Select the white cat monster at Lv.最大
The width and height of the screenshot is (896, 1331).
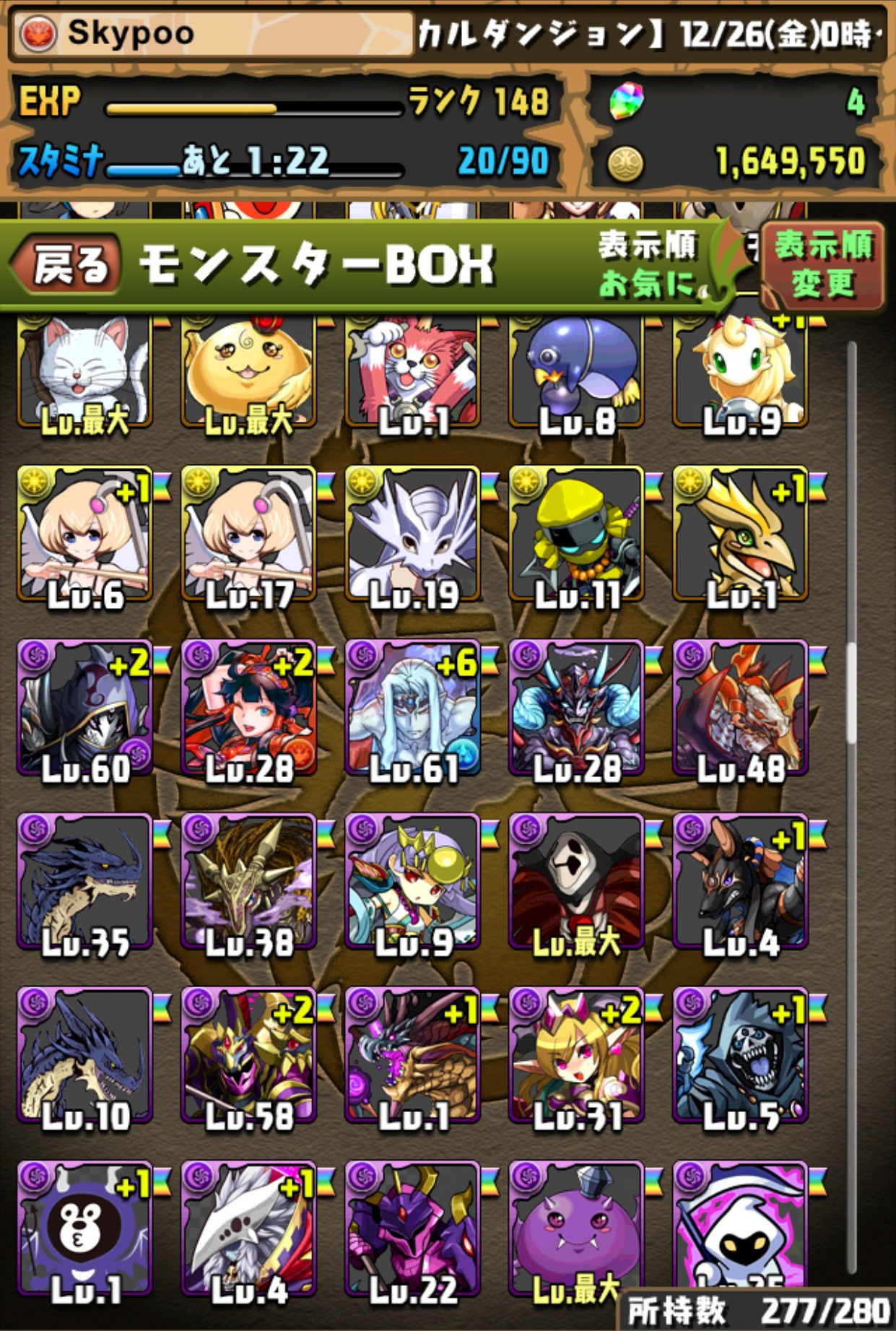(x=85, y=372)
